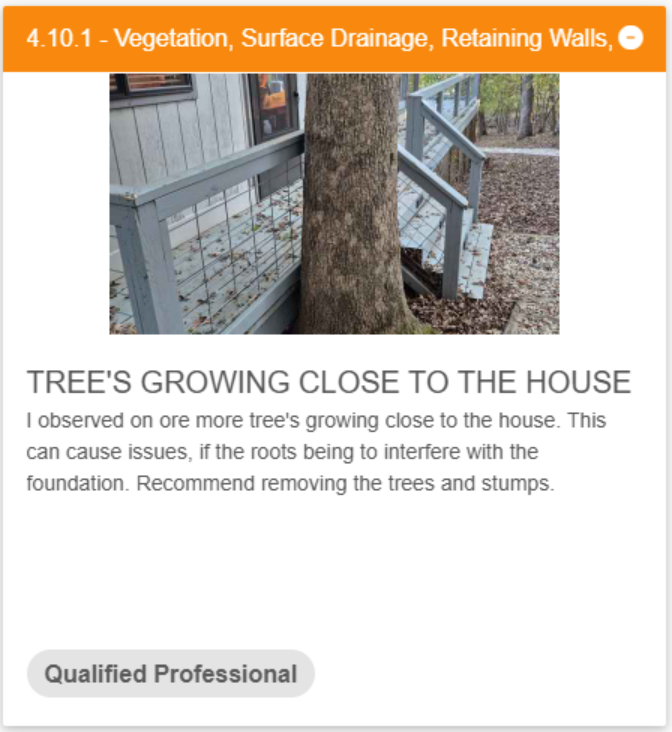
Task: Open the tree near house photo
Action: (334, 203)
